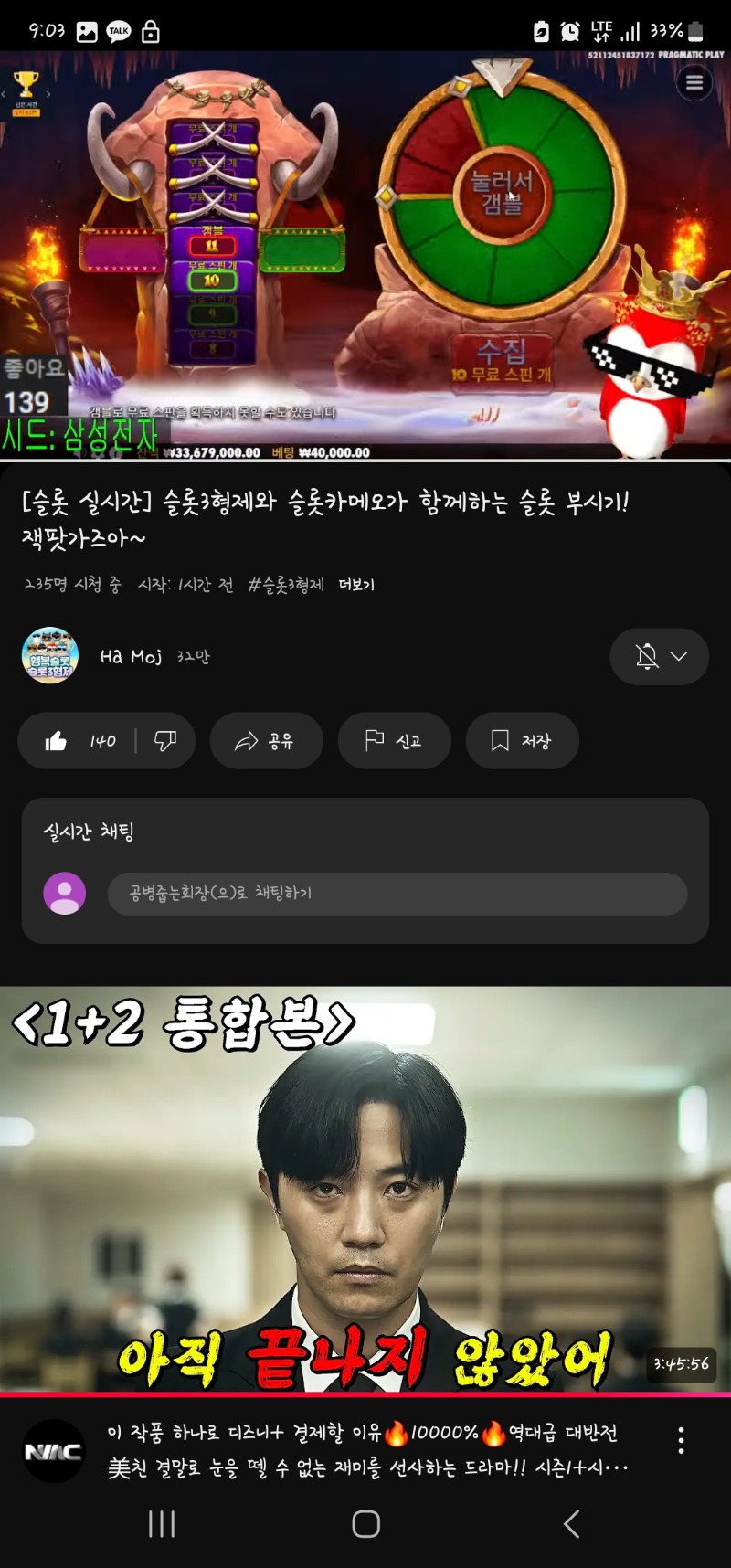The width and height of the screenshot is (731, 1568).
Task: Report the video with 신고
Action: (394, 741)
